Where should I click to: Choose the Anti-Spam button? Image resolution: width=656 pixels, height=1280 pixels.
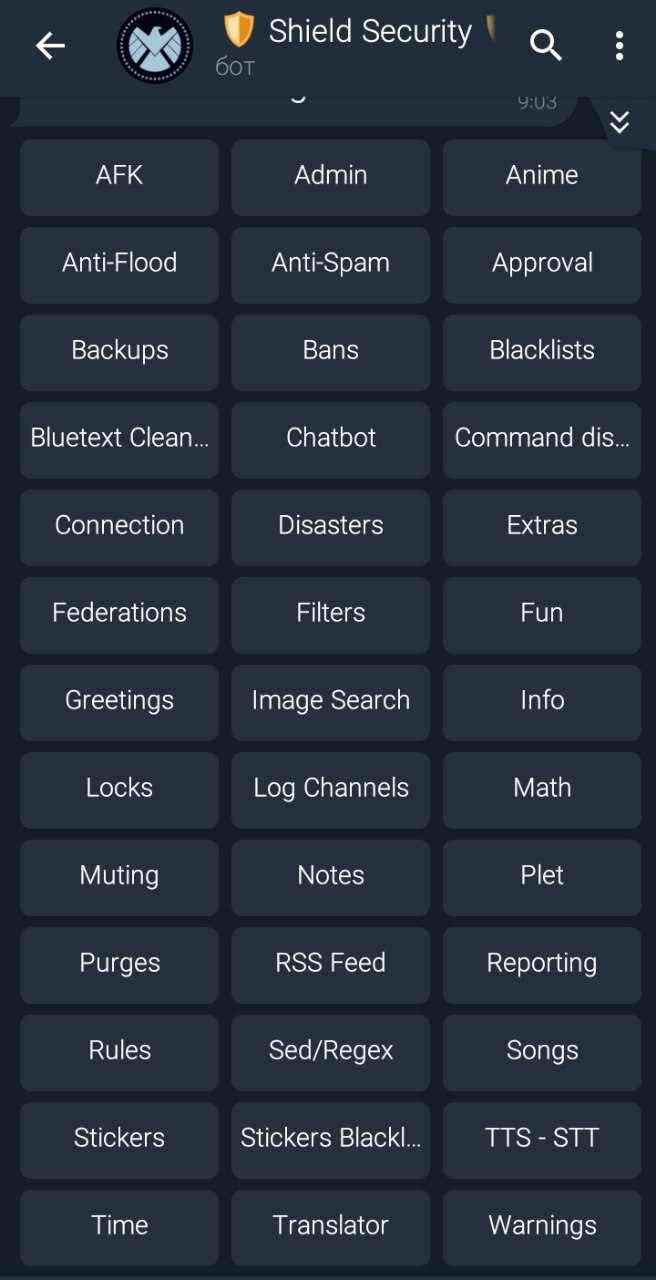[x=330, y=264]
